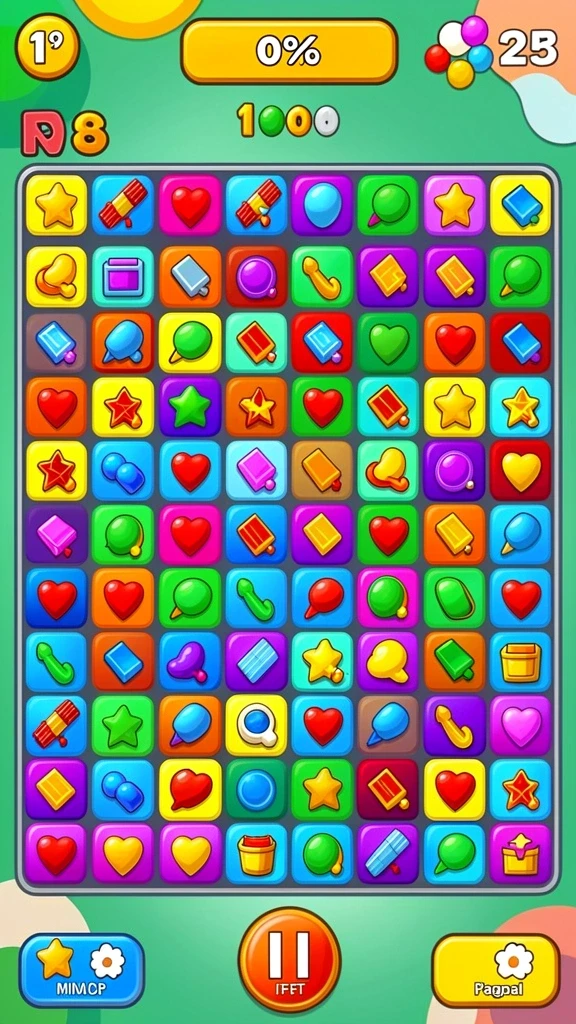Pick the gift box on magenta tile

[x=520, y=853]
